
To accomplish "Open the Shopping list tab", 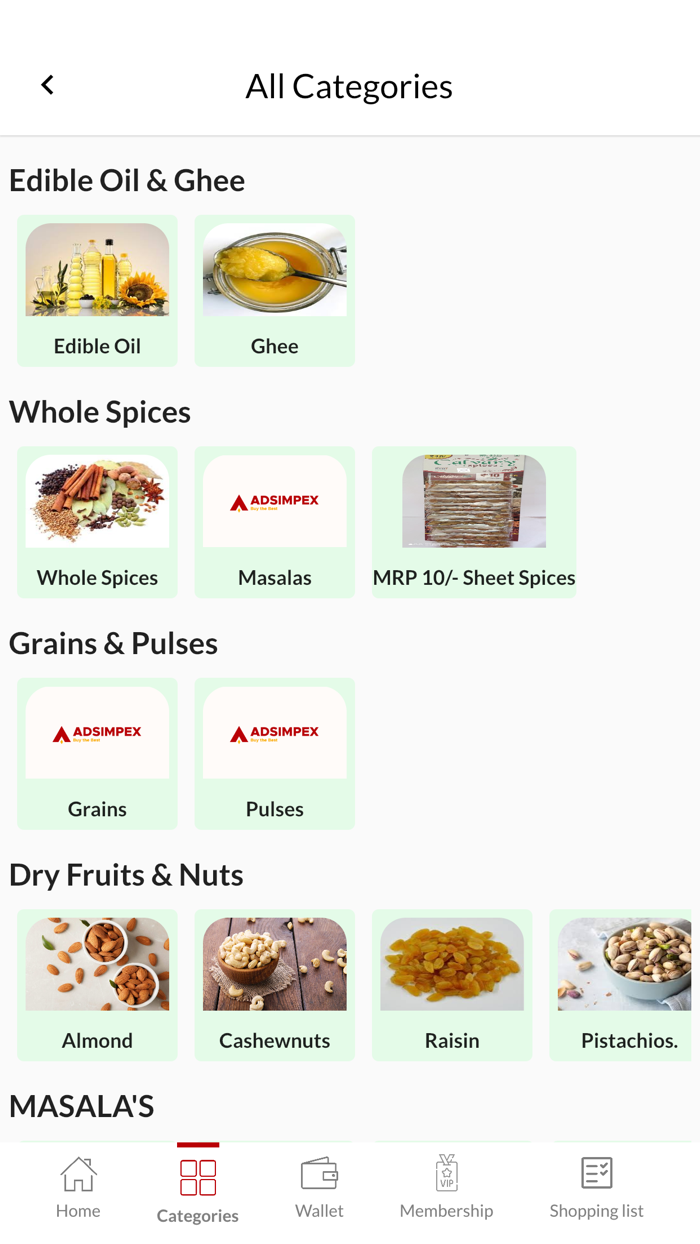I will tap(597, 1189).
